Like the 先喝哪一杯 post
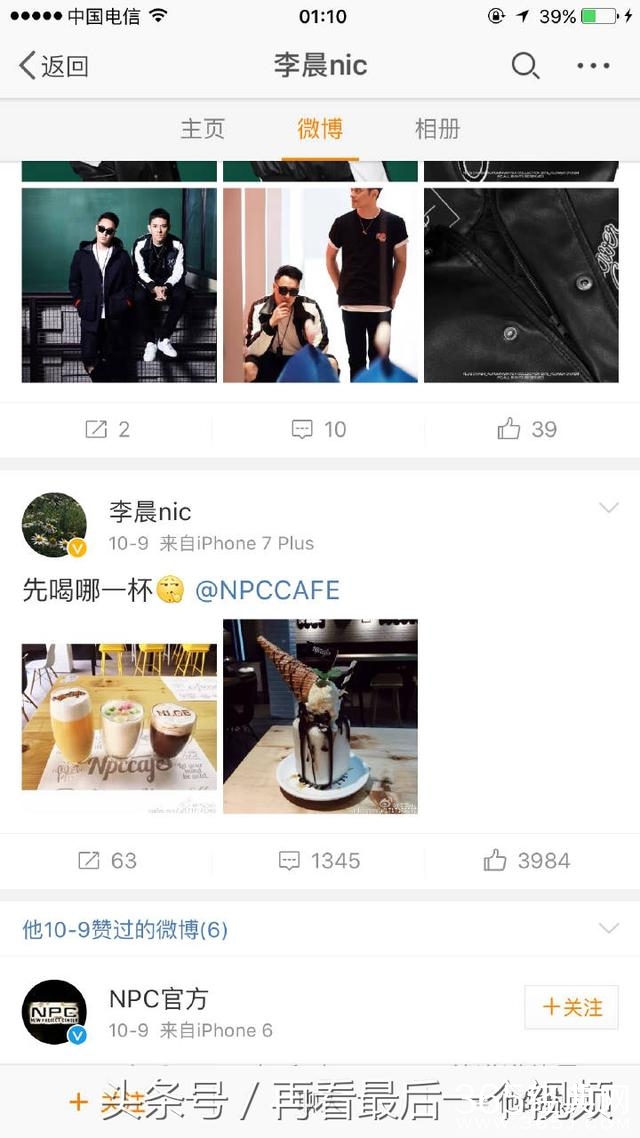The height and width of the screenshot is (1138, 640). 527,860
